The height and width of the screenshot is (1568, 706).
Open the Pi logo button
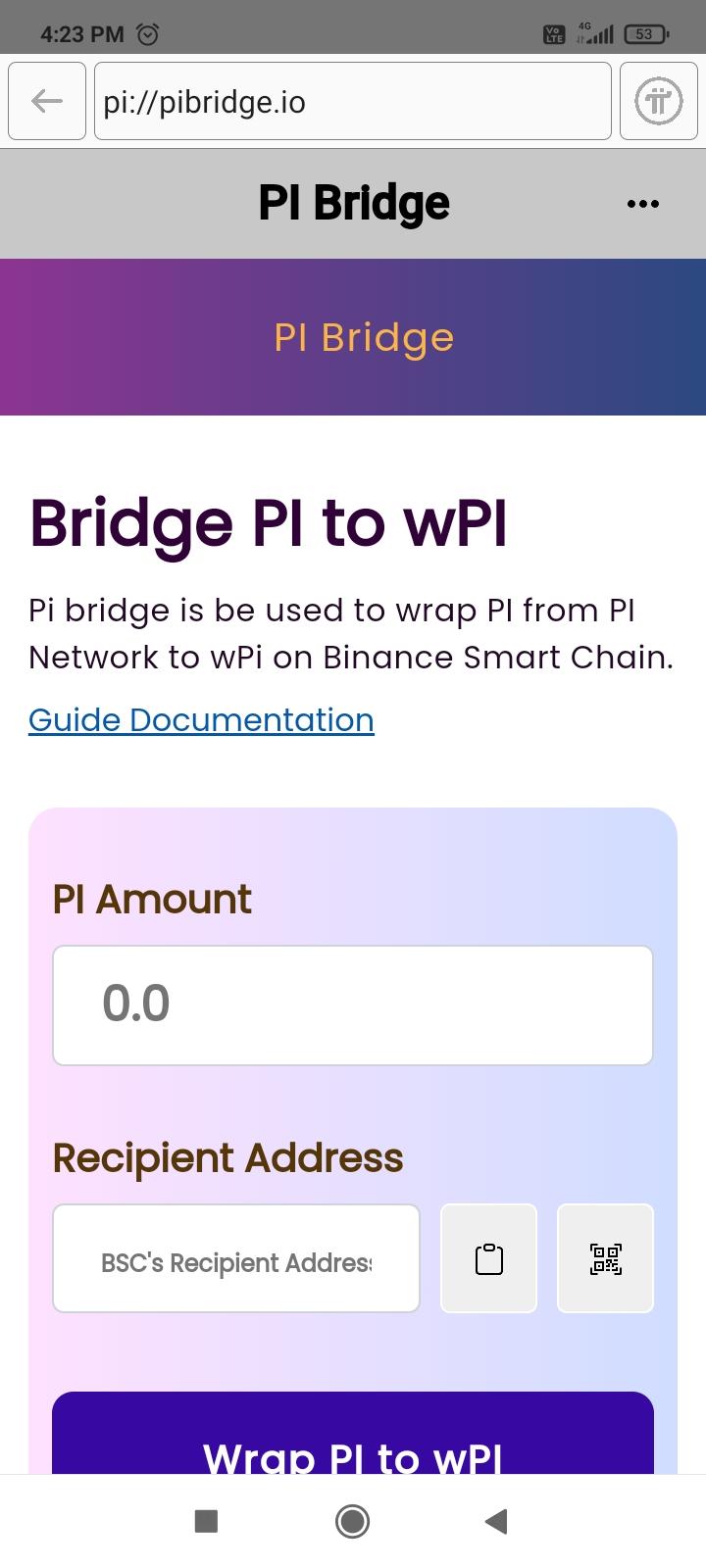pos(658,101)
